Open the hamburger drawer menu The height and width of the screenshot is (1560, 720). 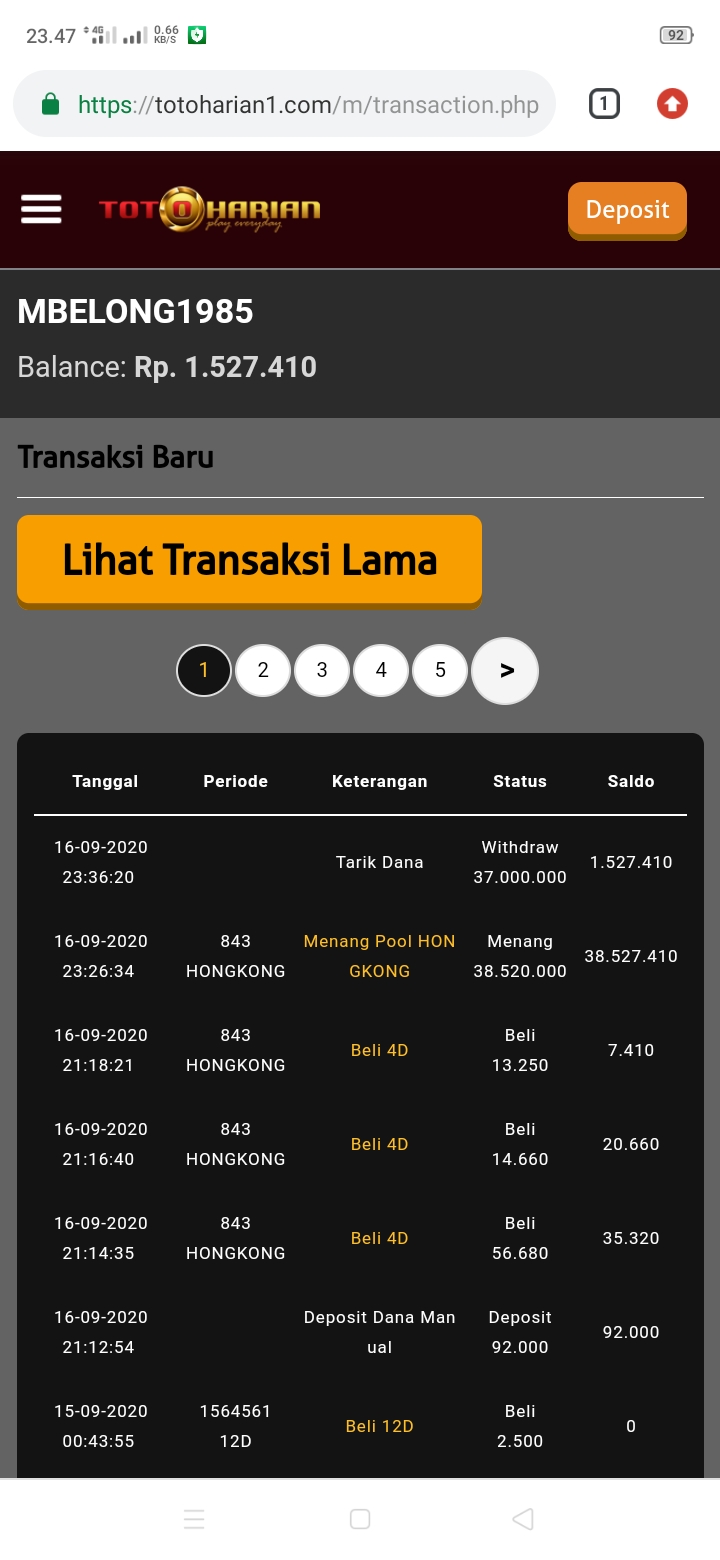[41, 209]
